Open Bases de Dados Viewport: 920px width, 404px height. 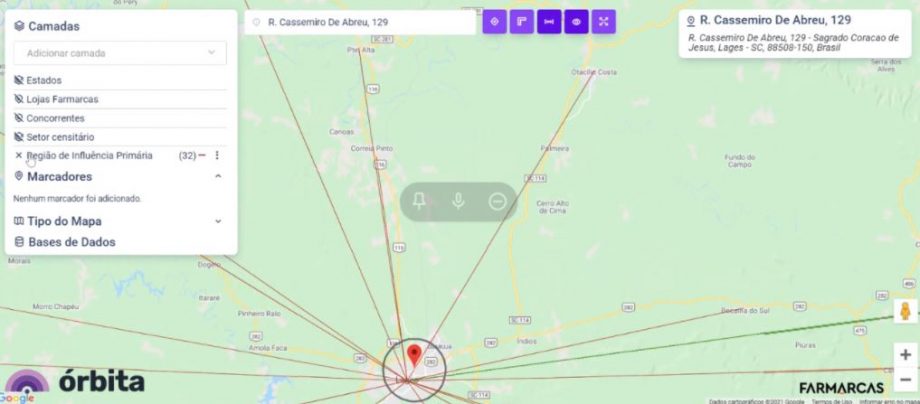tap(70, 242)
